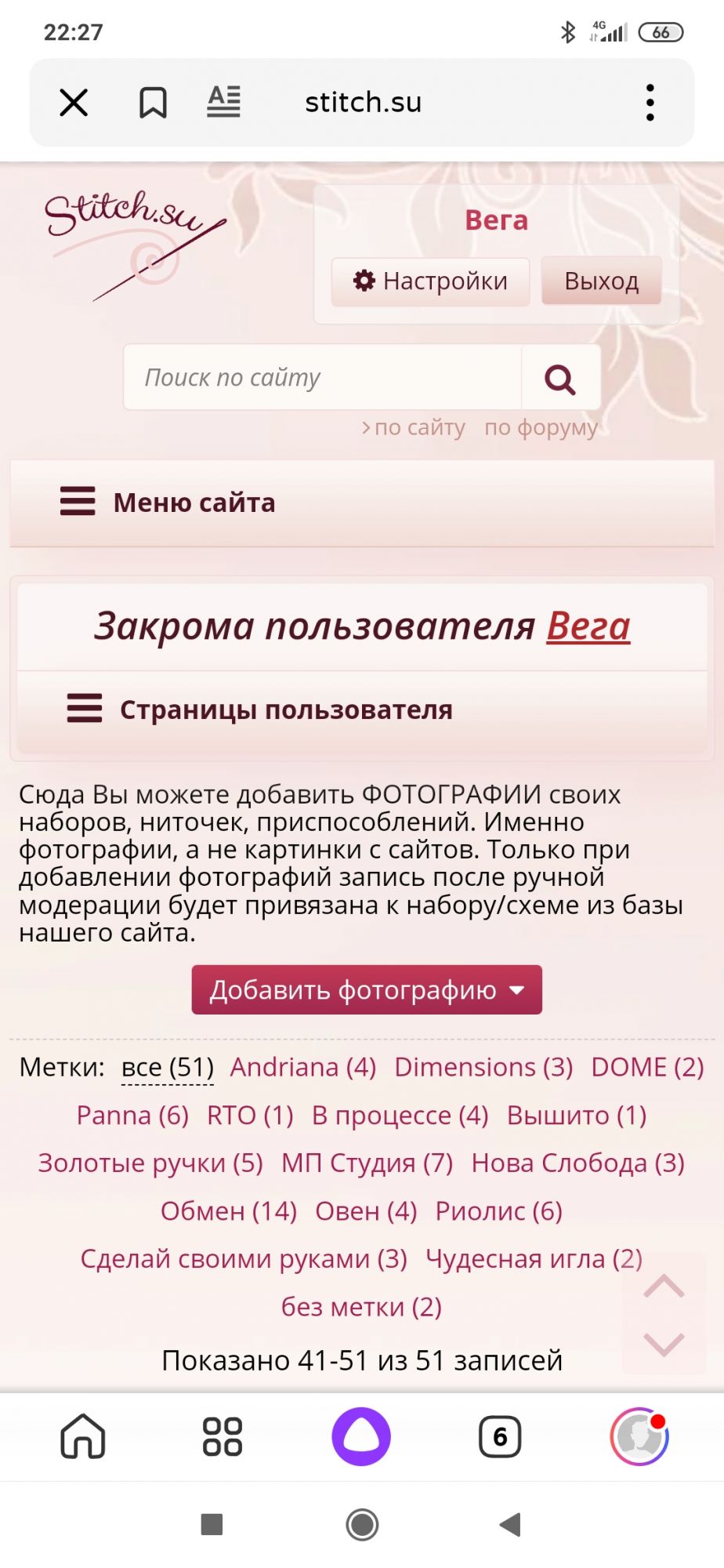Select the Риолис (6) tag
Screen dimensions: 724x1568
pos(498,1211)
